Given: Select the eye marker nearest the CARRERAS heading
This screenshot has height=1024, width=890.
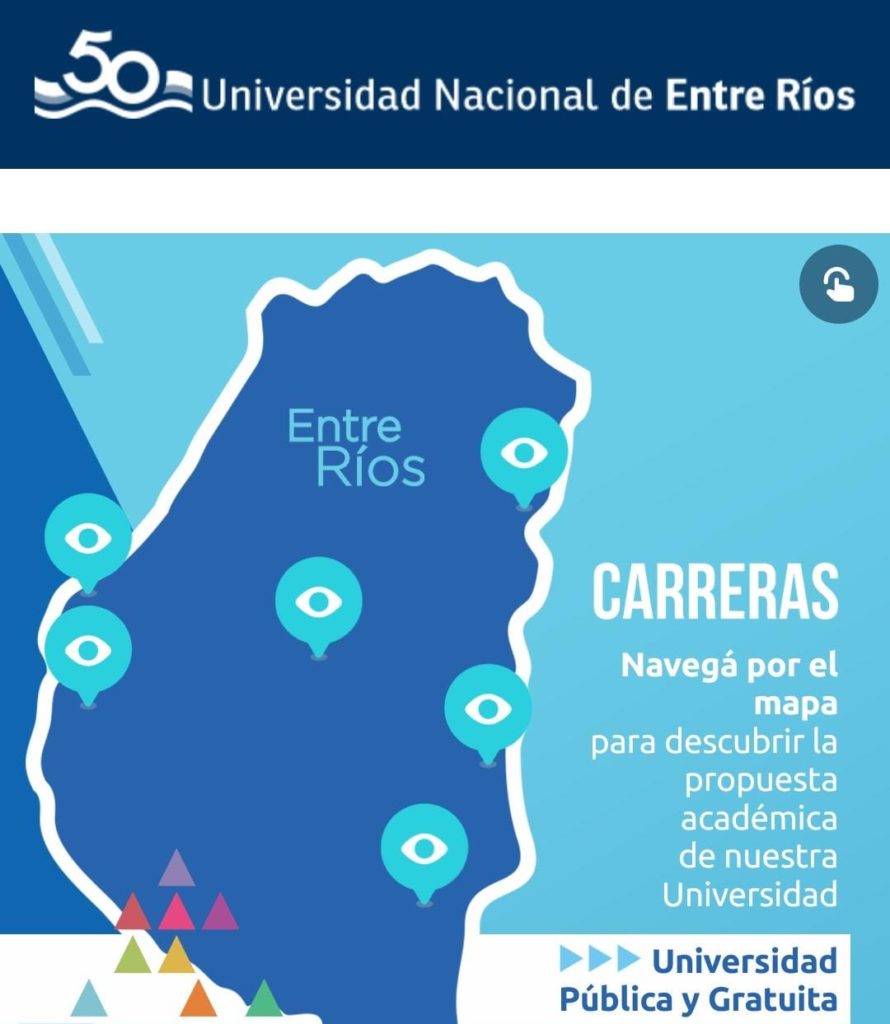Looking at the screenshot, I should tap(488, 709).
